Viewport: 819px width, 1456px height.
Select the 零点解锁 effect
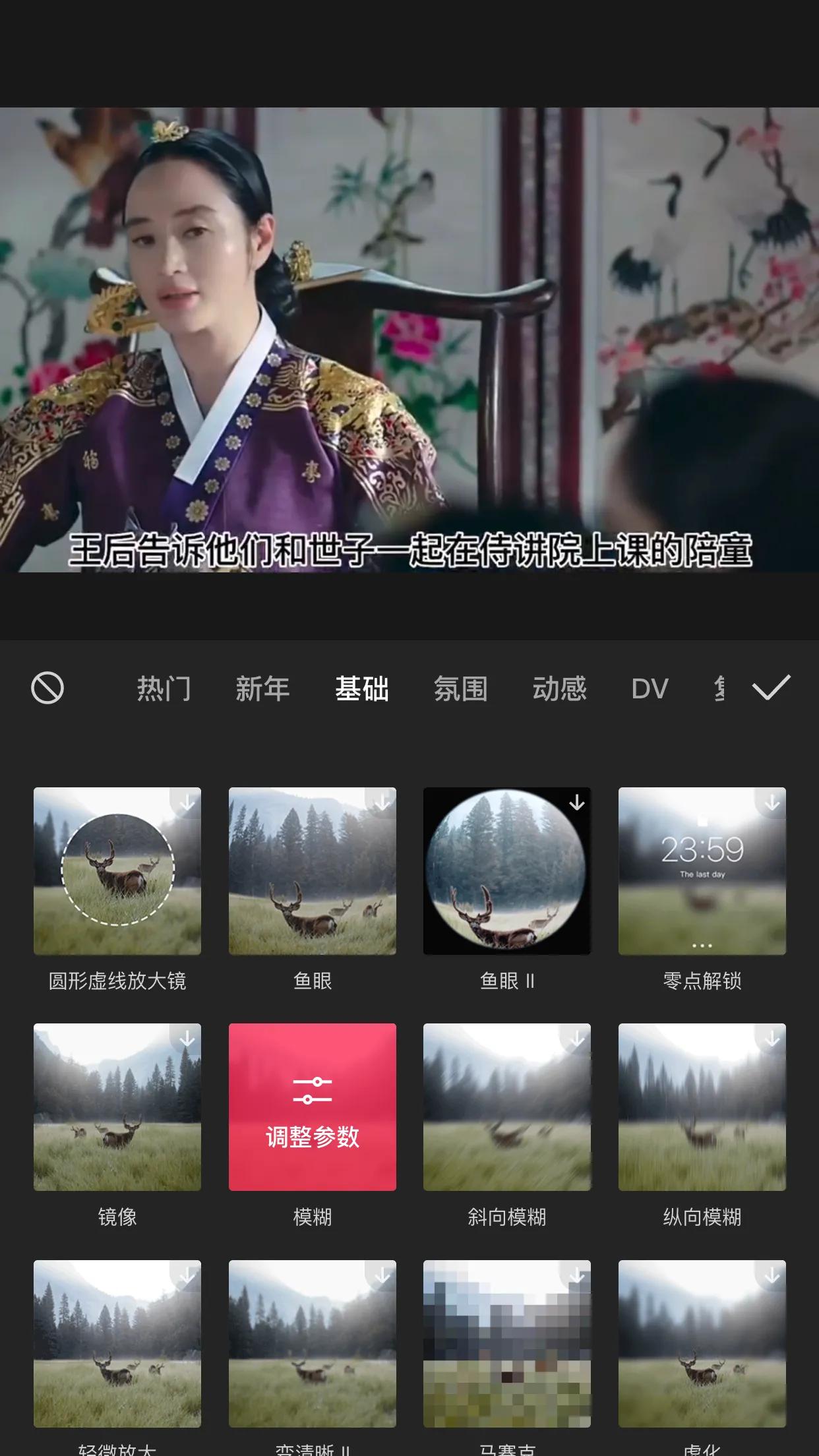(702, 870)
